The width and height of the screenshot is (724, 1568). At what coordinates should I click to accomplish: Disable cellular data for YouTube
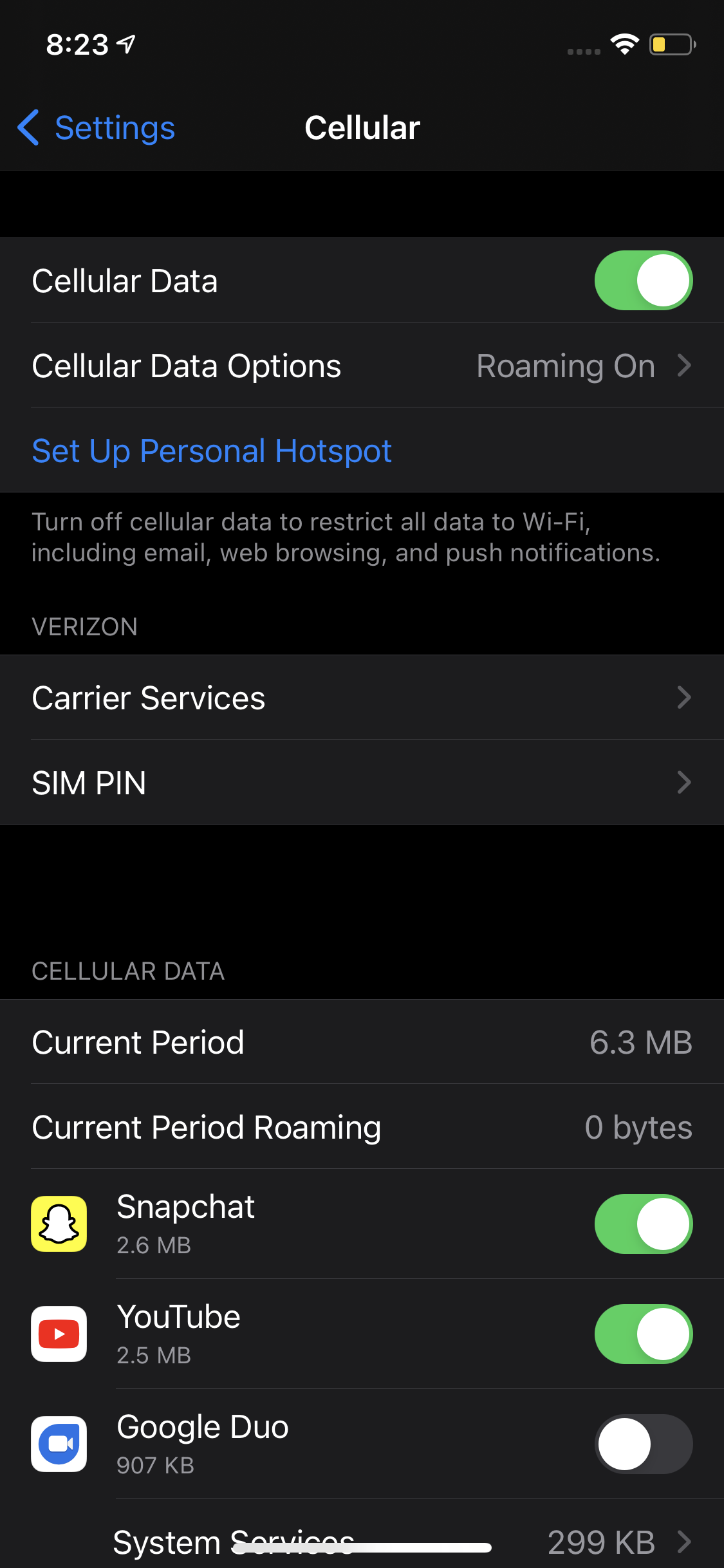643,1334
